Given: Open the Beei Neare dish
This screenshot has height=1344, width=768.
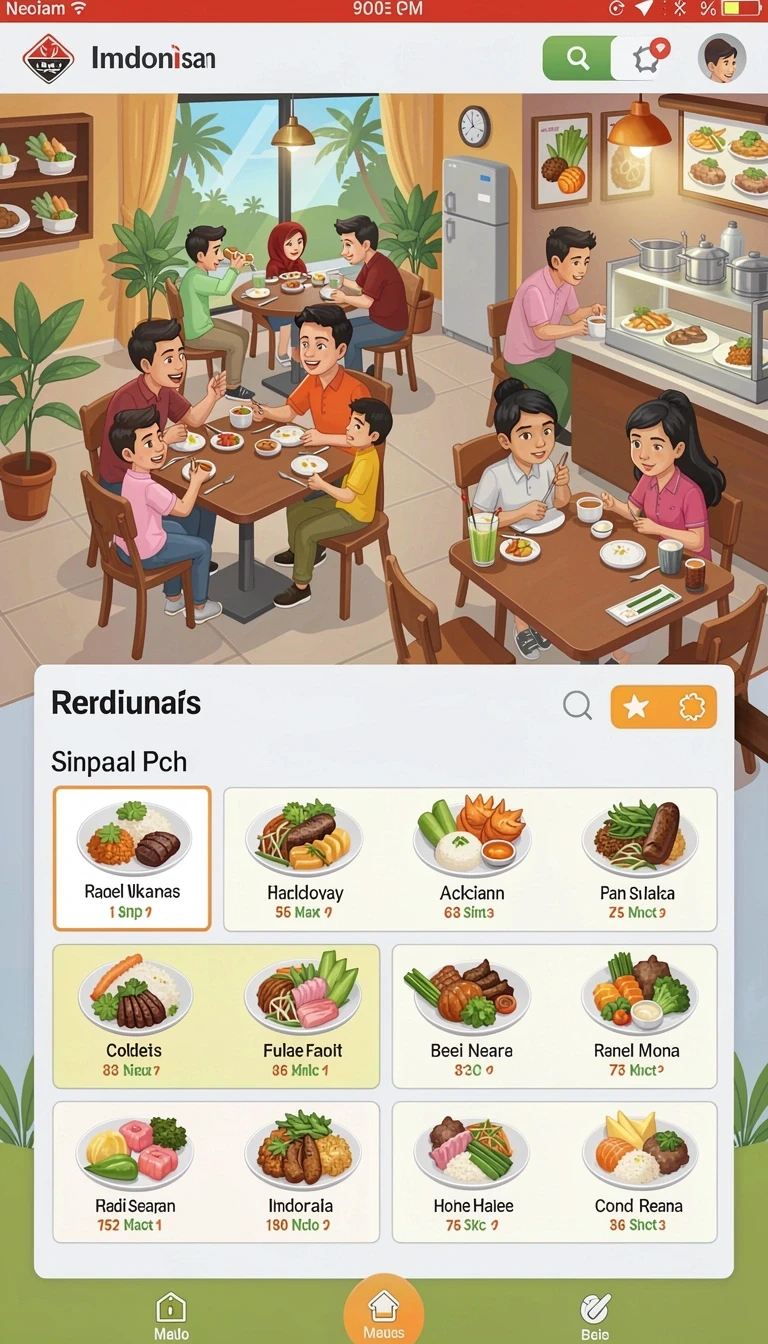Looking at the screenshot, I should [x=471, y=1016].
